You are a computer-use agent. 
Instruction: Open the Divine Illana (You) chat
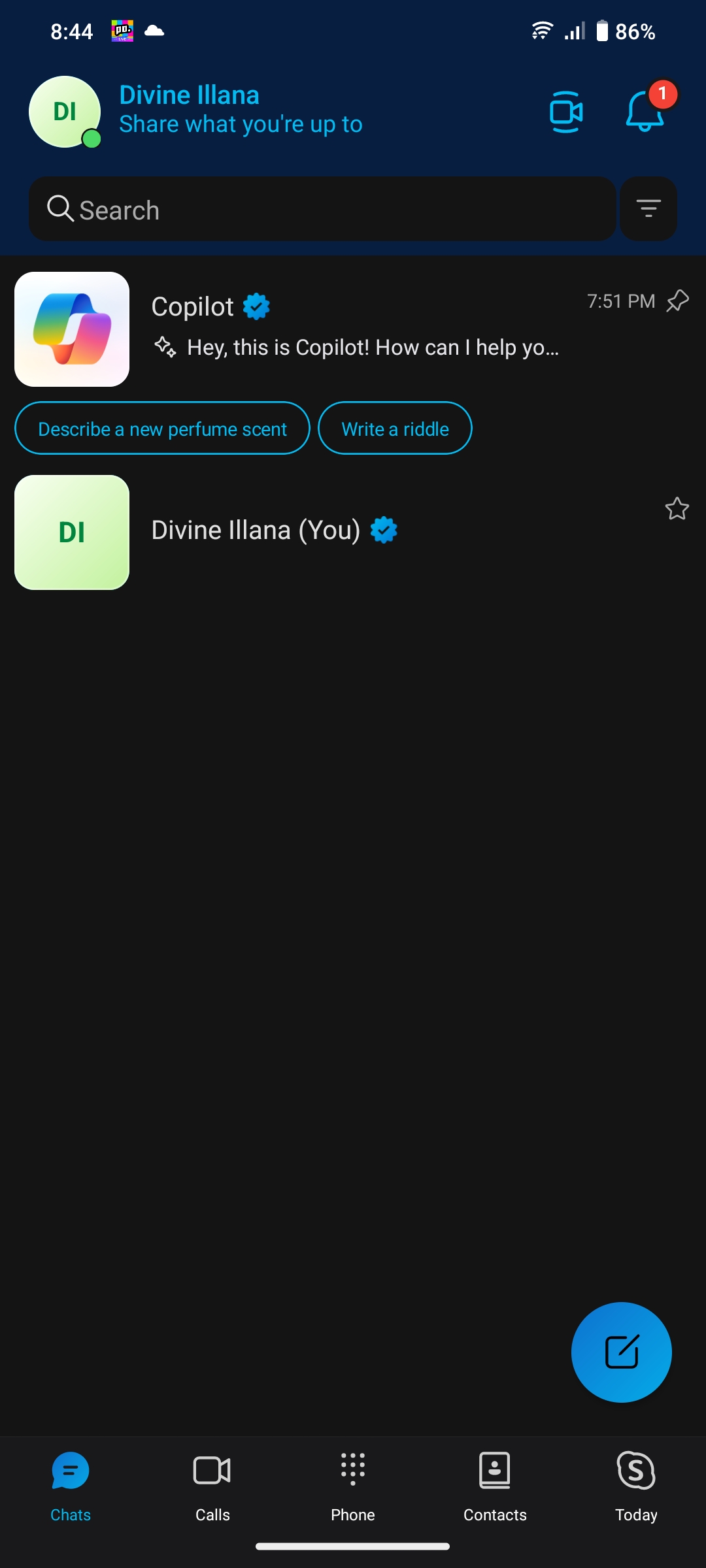353,532
